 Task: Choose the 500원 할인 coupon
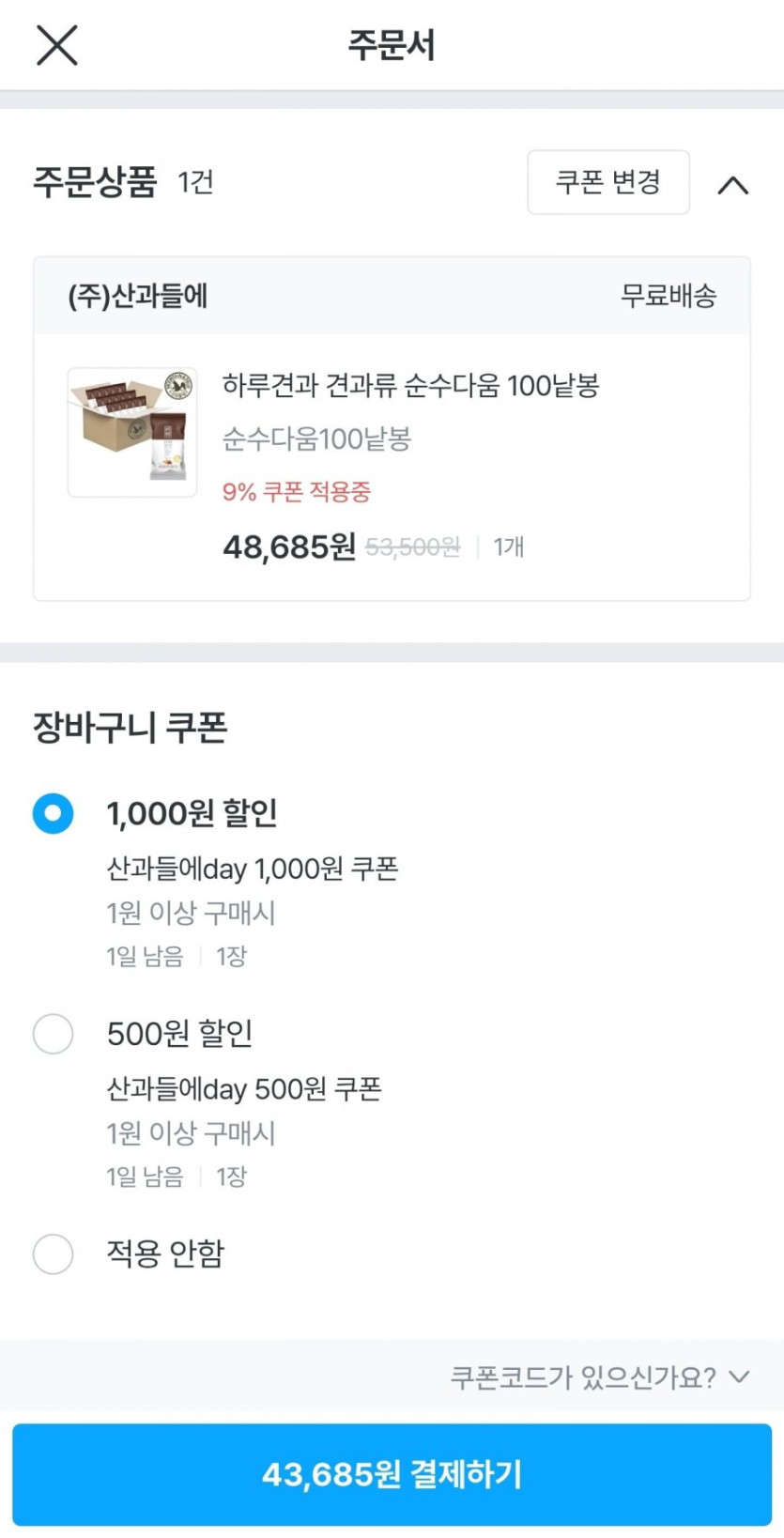[54, 1034]
